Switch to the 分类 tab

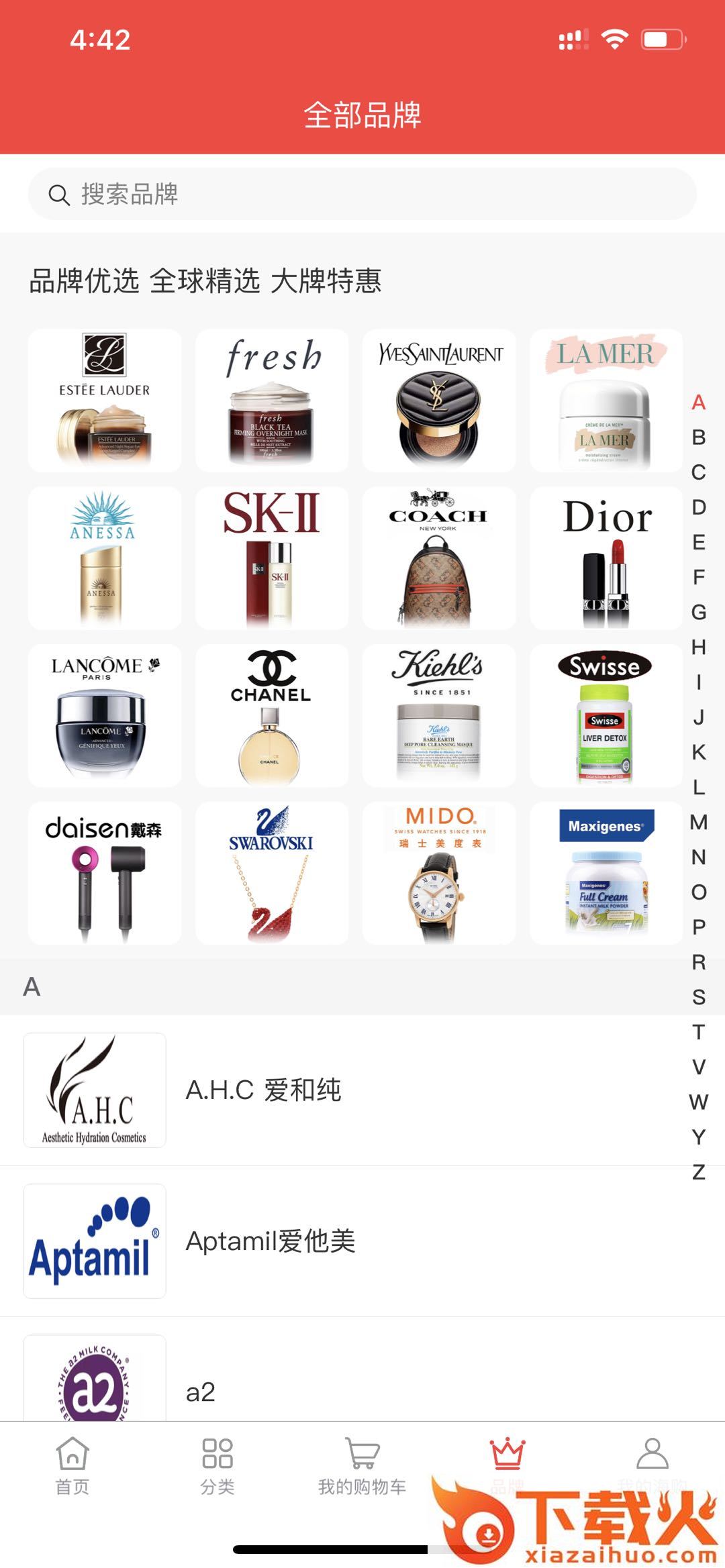pos(217,1467)
